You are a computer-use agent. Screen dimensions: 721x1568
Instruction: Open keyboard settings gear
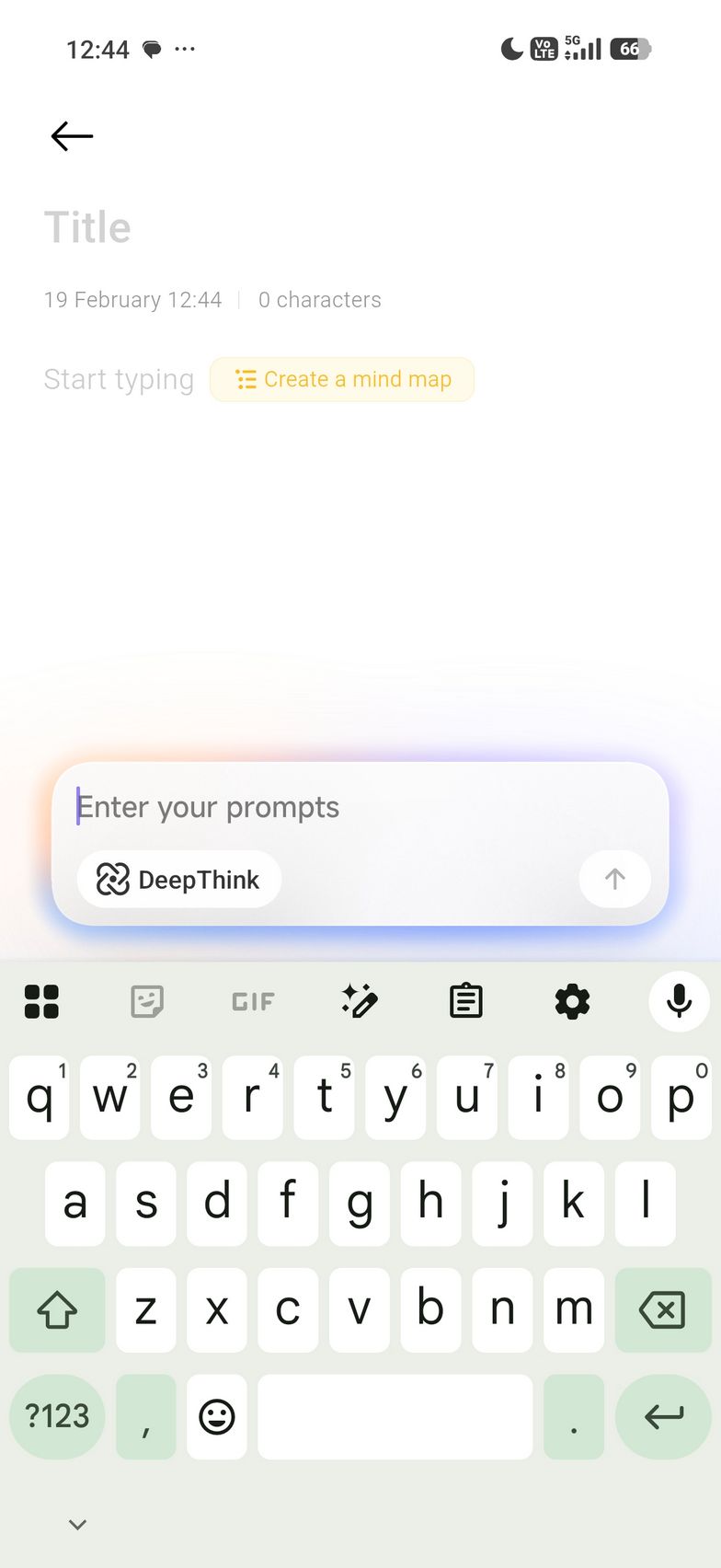click(572, 1001)
